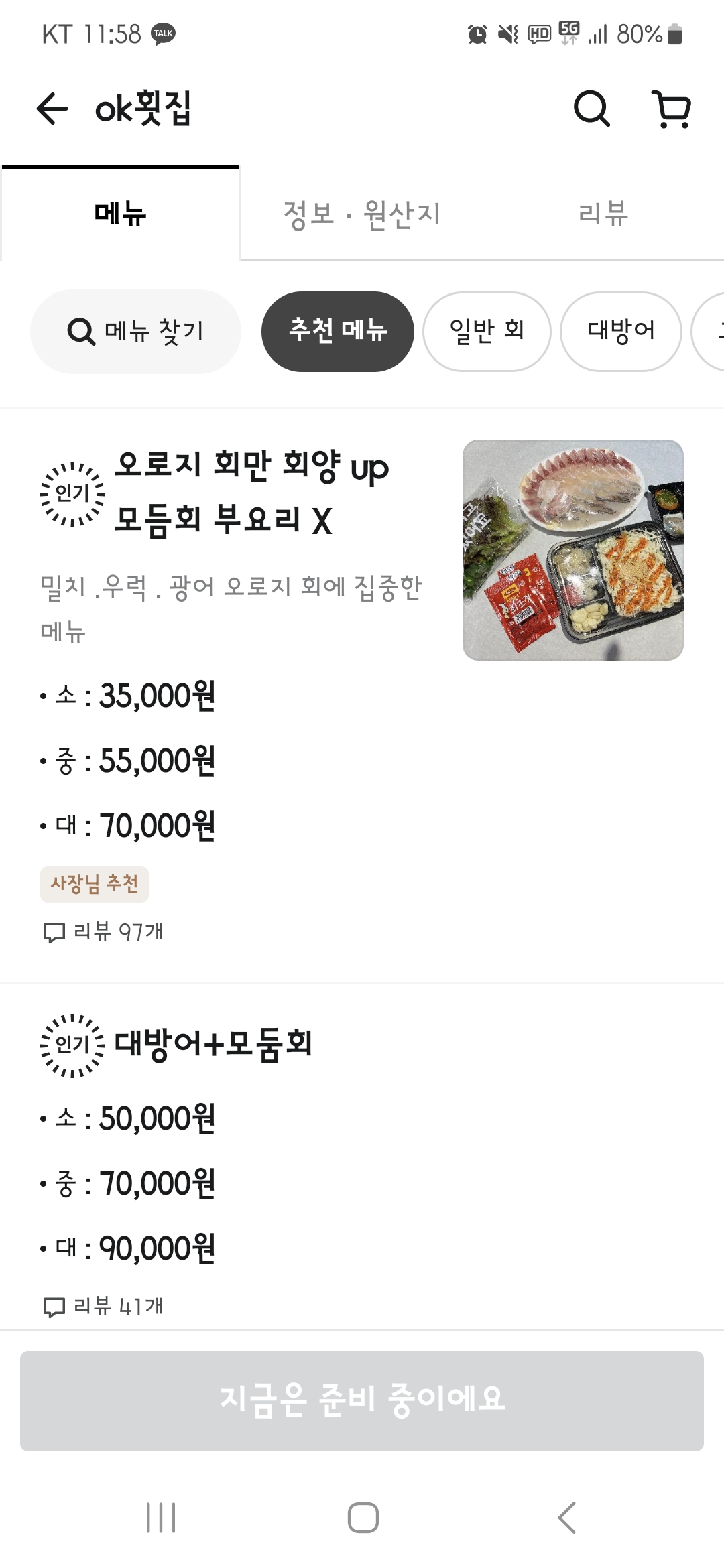Select the 추천 메뉴 chip

[x=337, y=331]
